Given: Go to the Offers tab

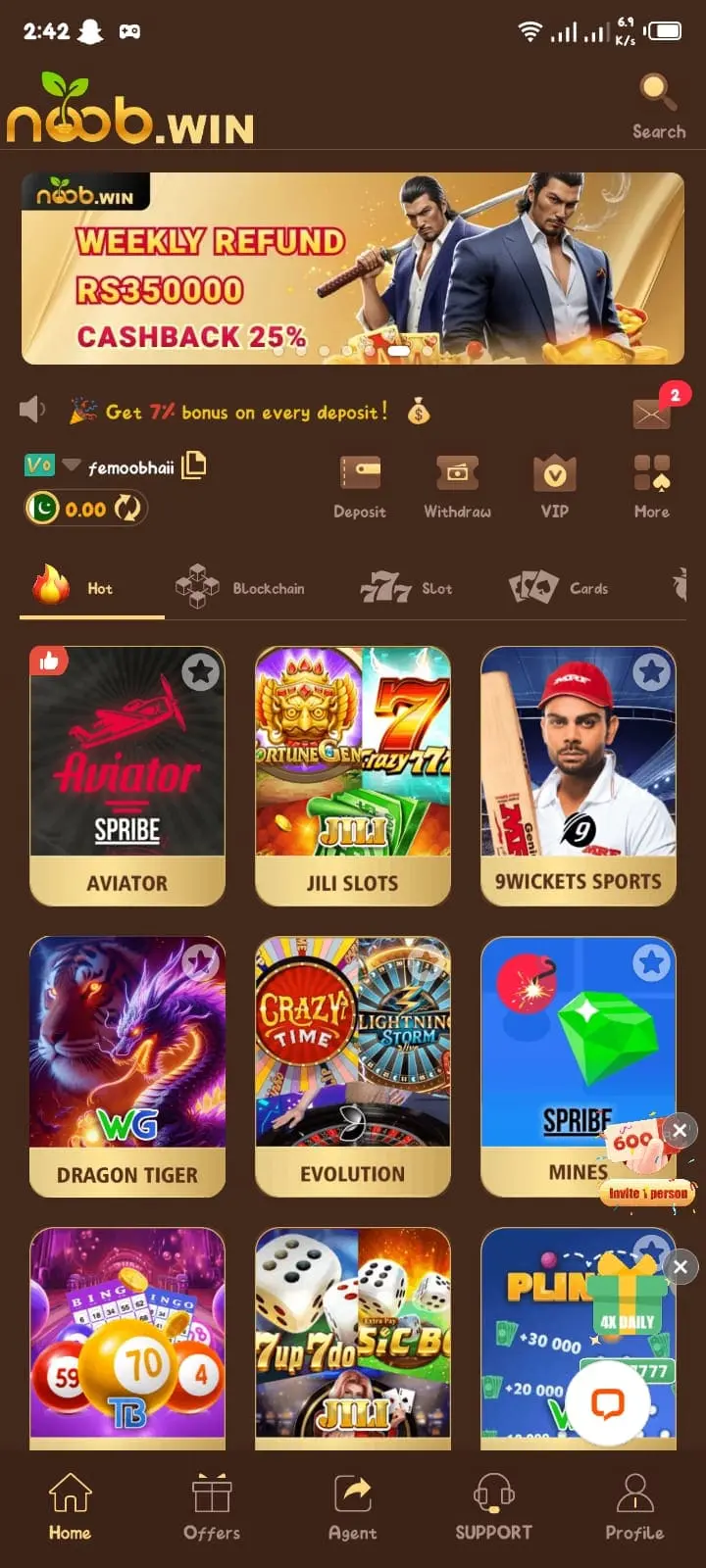Looking at the screenshot, I should click(x=212, y=1507).
